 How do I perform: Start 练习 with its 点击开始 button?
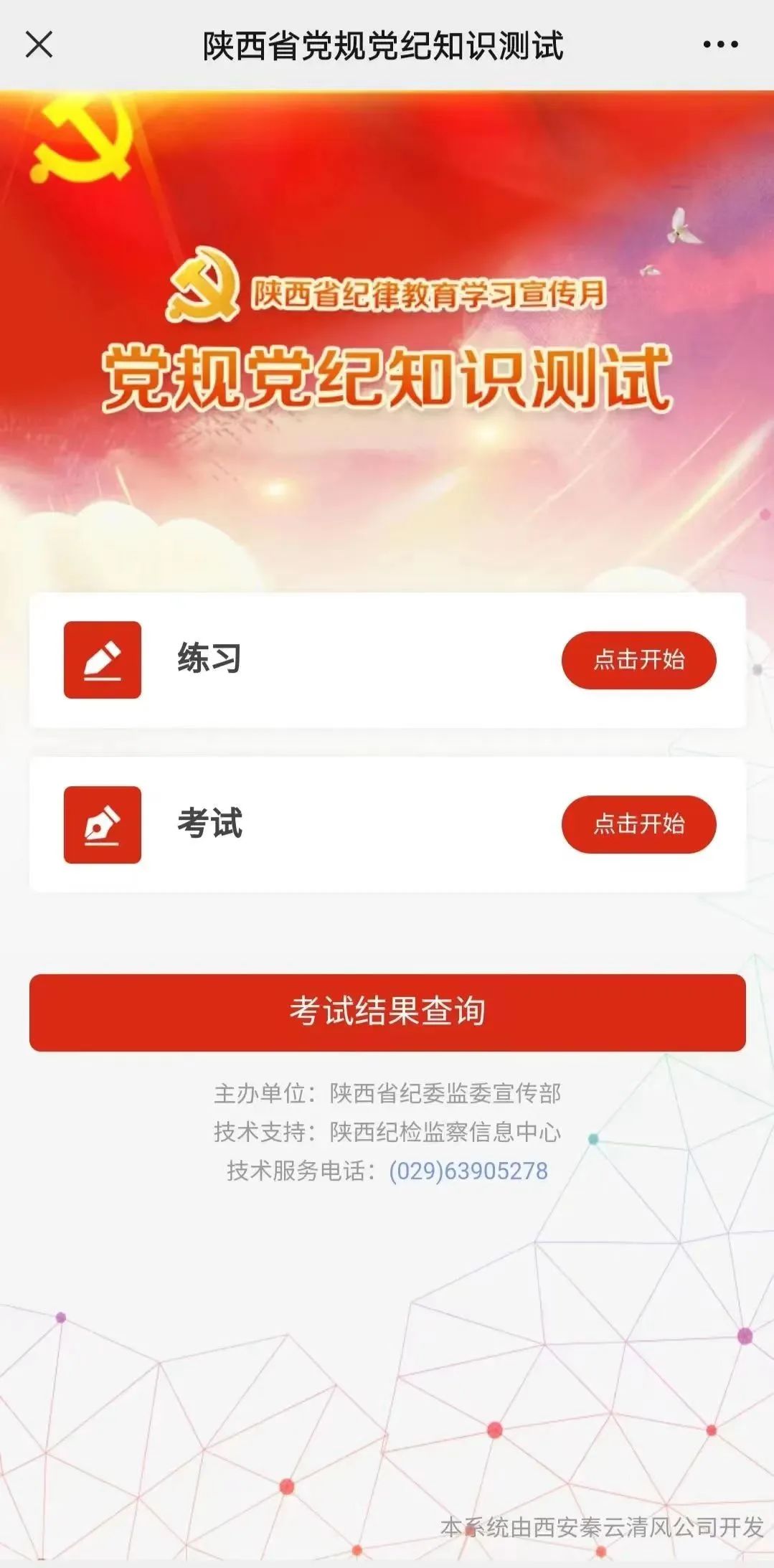click(x=638, y=660)
